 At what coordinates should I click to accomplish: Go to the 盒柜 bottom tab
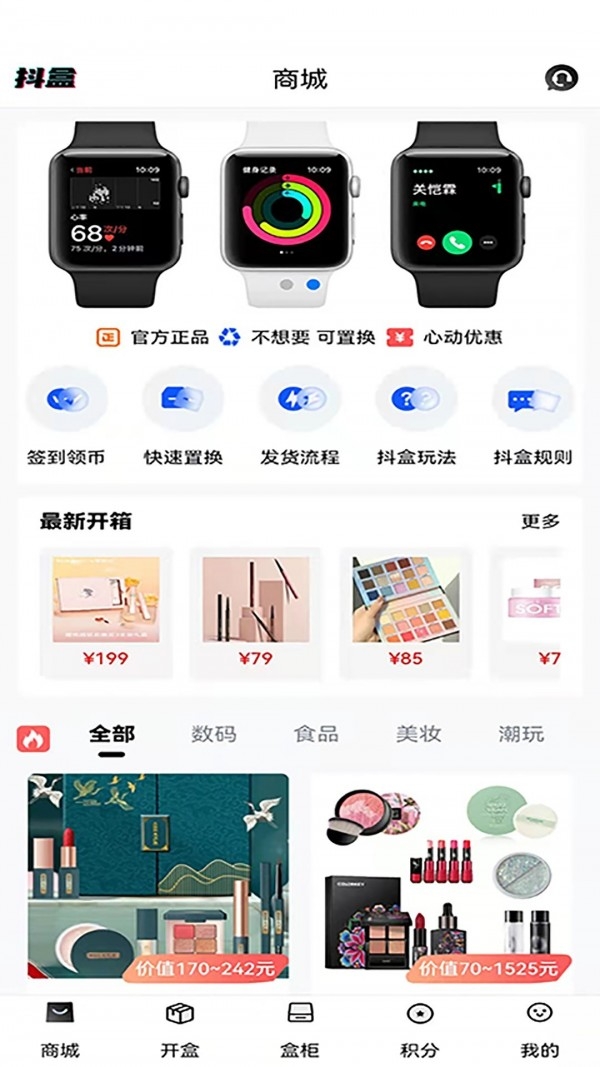tap(300, 1030)
